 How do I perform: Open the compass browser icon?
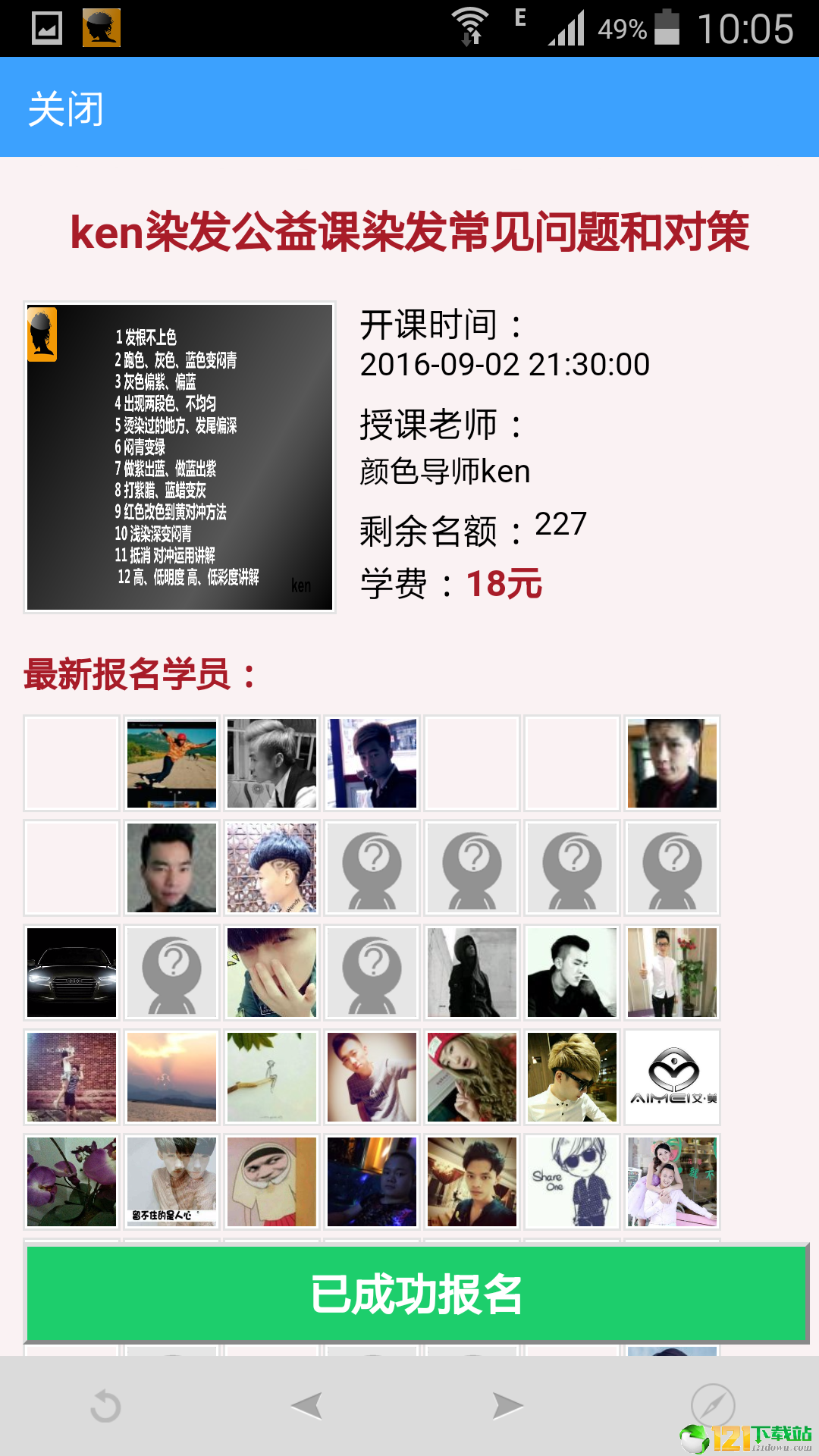[712, 1404]
